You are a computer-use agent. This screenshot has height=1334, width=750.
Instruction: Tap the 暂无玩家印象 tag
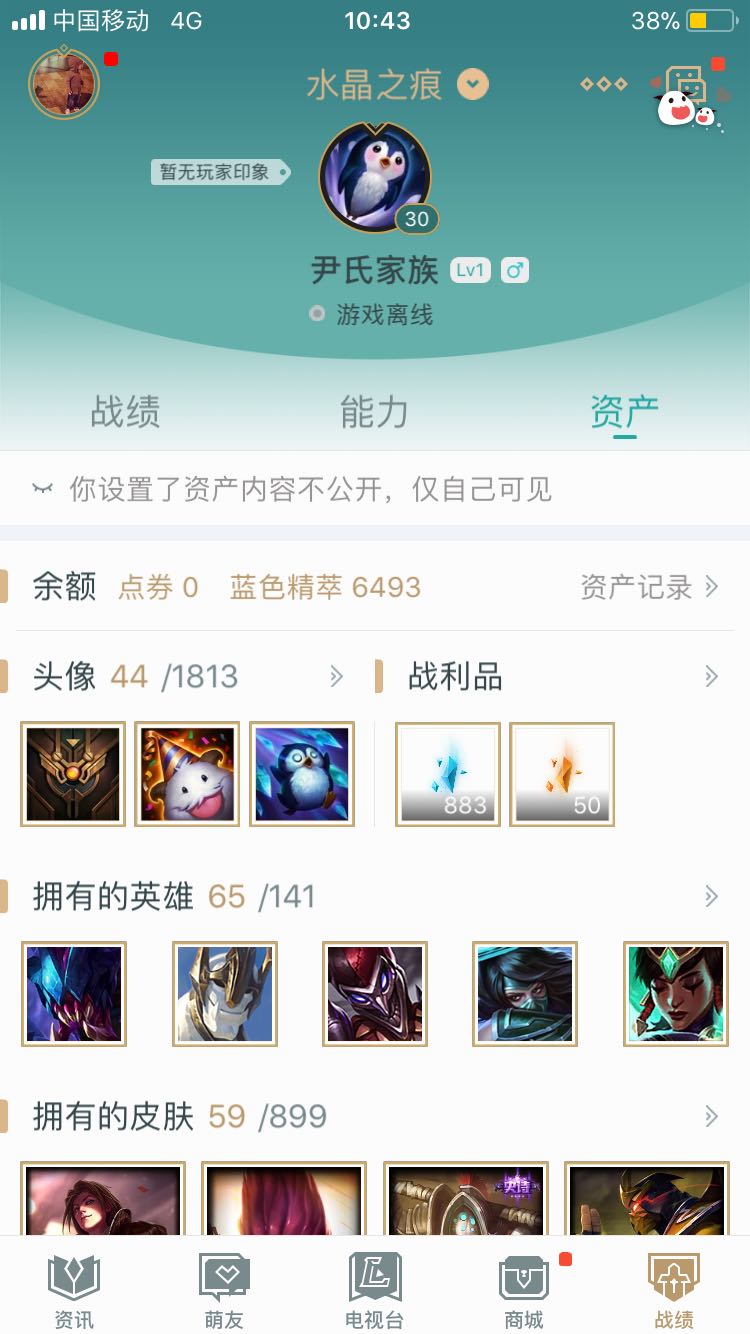point(219,172)
